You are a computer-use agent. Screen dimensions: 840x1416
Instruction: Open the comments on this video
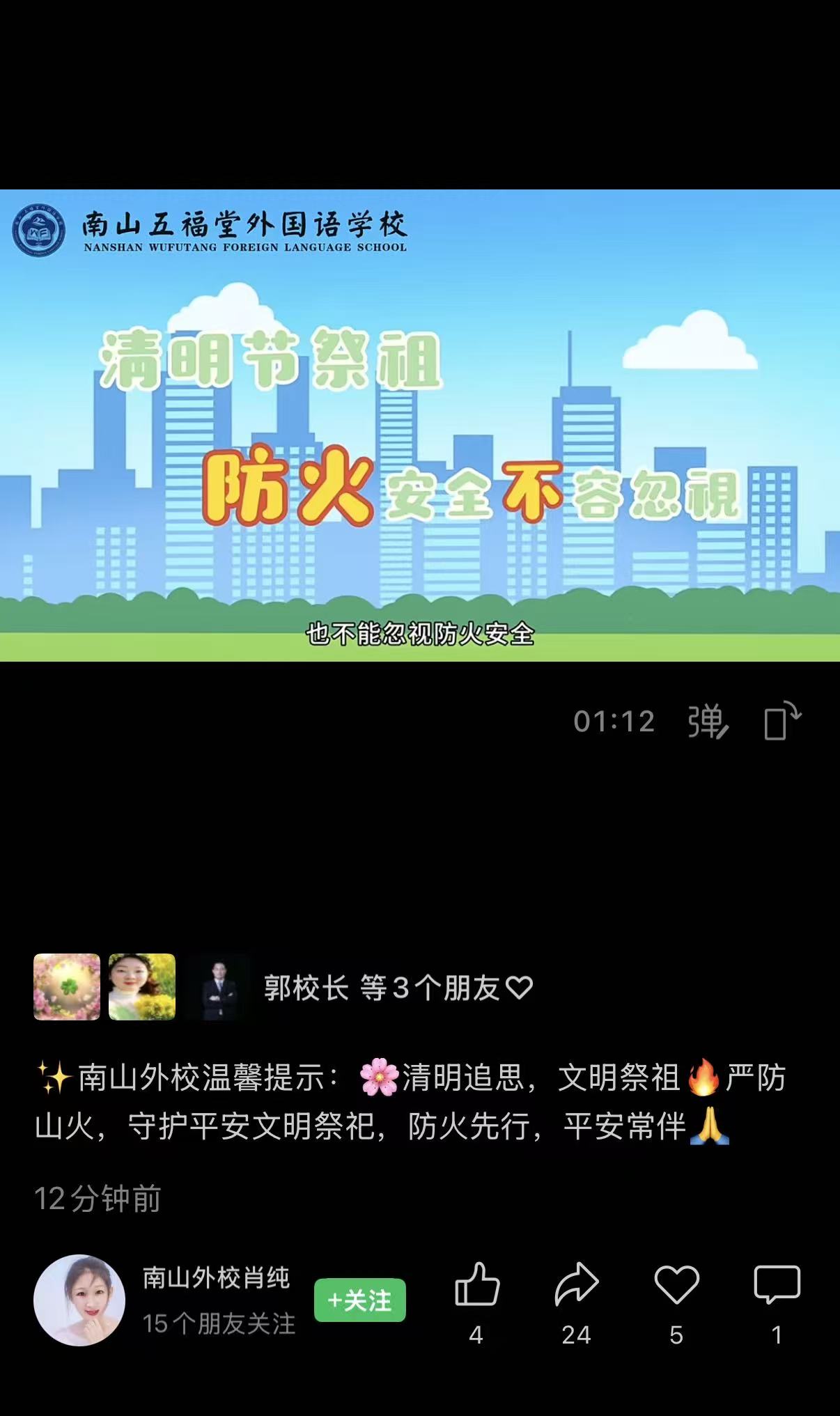777,1284
